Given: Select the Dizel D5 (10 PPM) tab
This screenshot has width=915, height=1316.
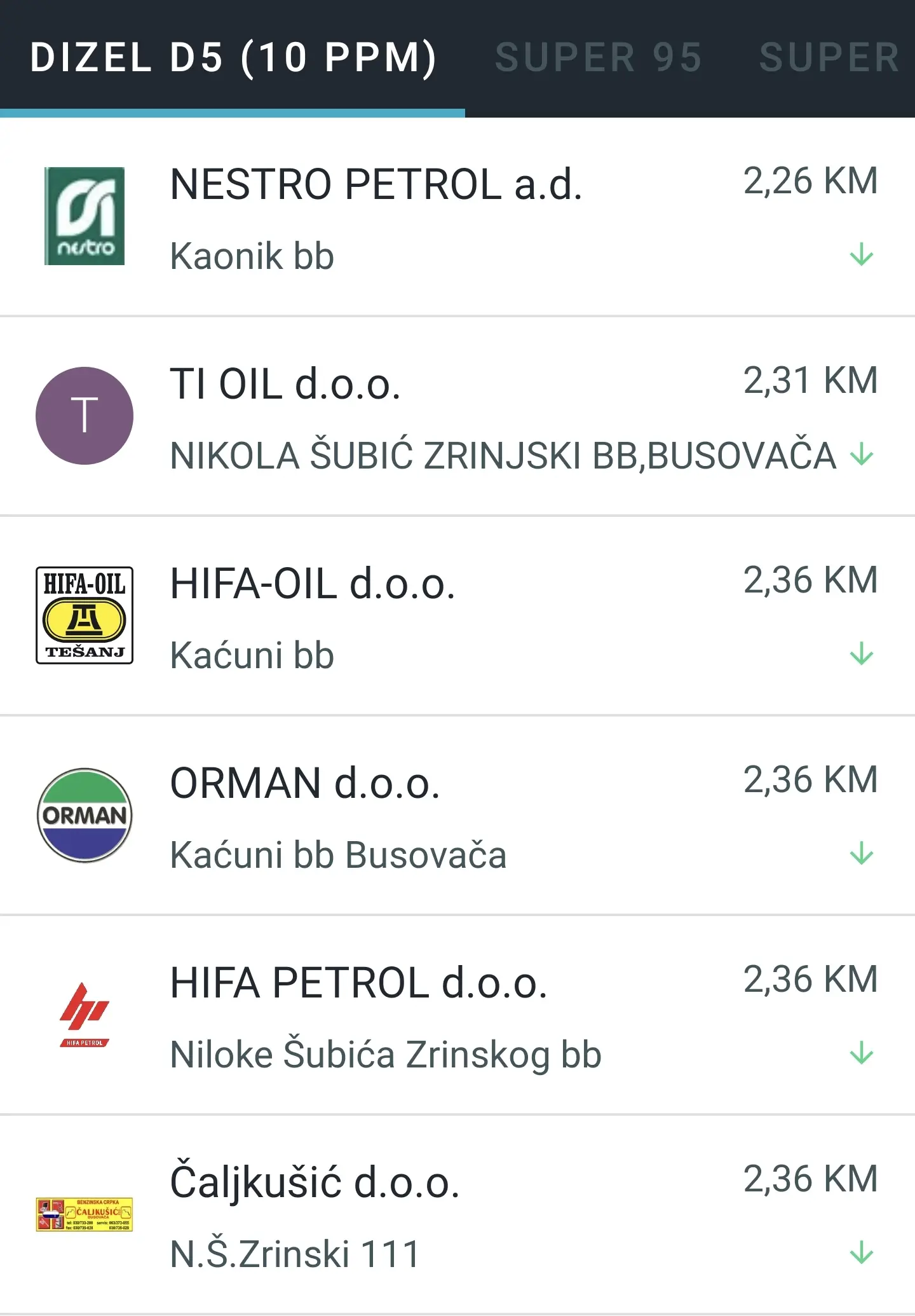Looking at the screenshot, I should click(x=233, y=58).
